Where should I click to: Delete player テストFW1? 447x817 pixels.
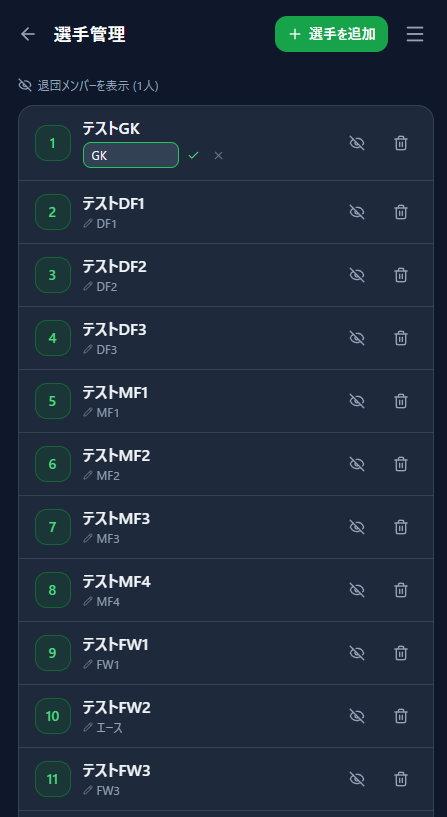(x=401, y=653)
